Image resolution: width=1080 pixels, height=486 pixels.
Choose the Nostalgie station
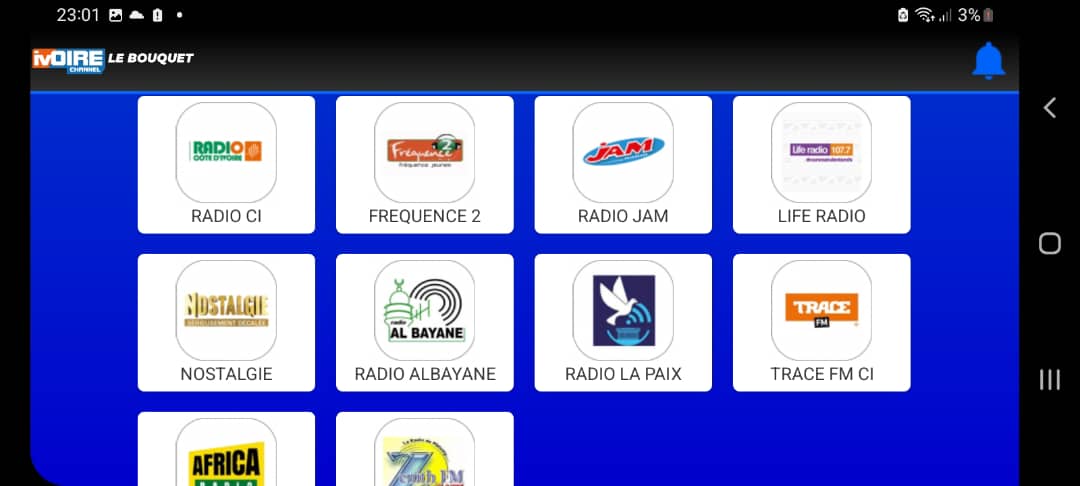coord(226,322)
